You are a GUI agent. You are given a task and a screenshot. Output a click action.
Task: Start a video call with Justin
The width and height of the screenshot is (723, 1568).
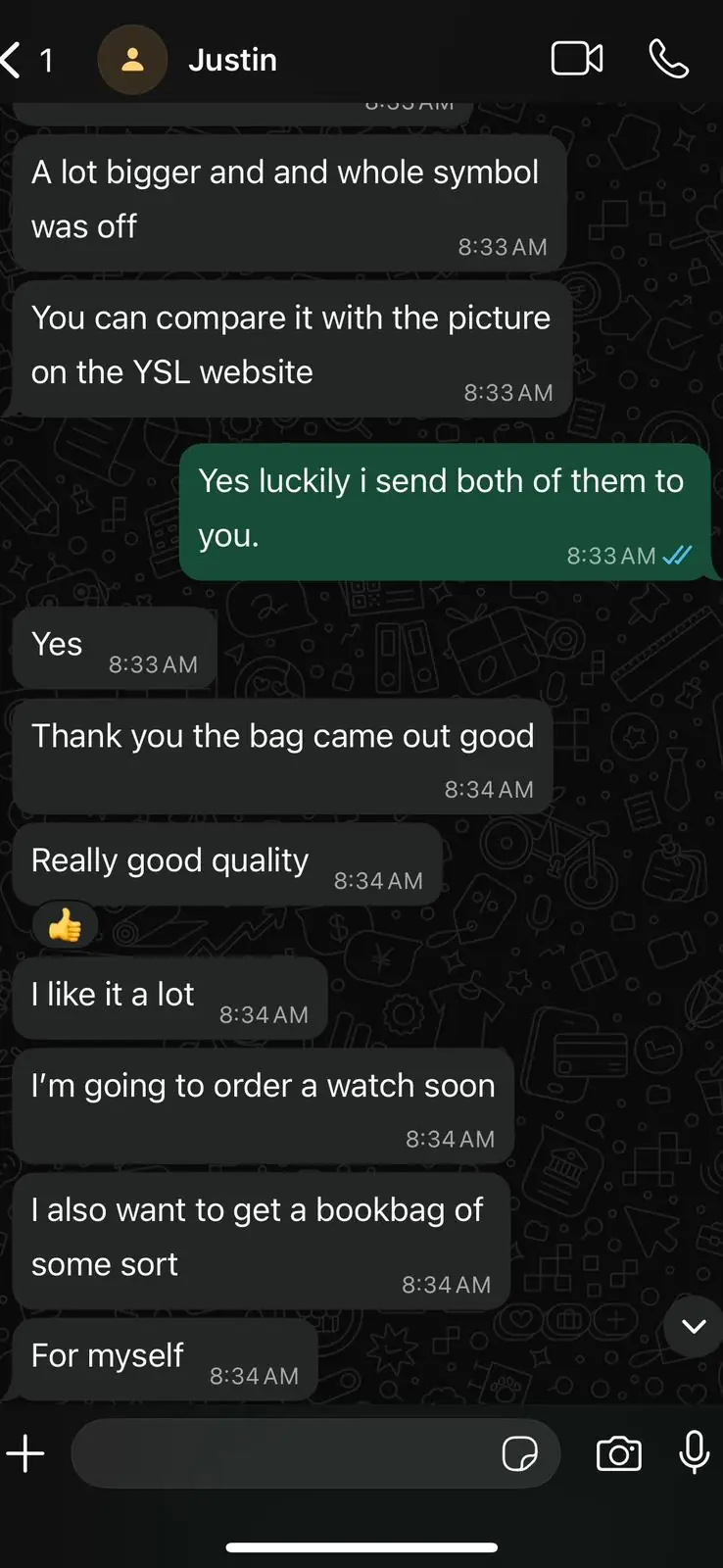pyautogui.click(x=577, y=59)
